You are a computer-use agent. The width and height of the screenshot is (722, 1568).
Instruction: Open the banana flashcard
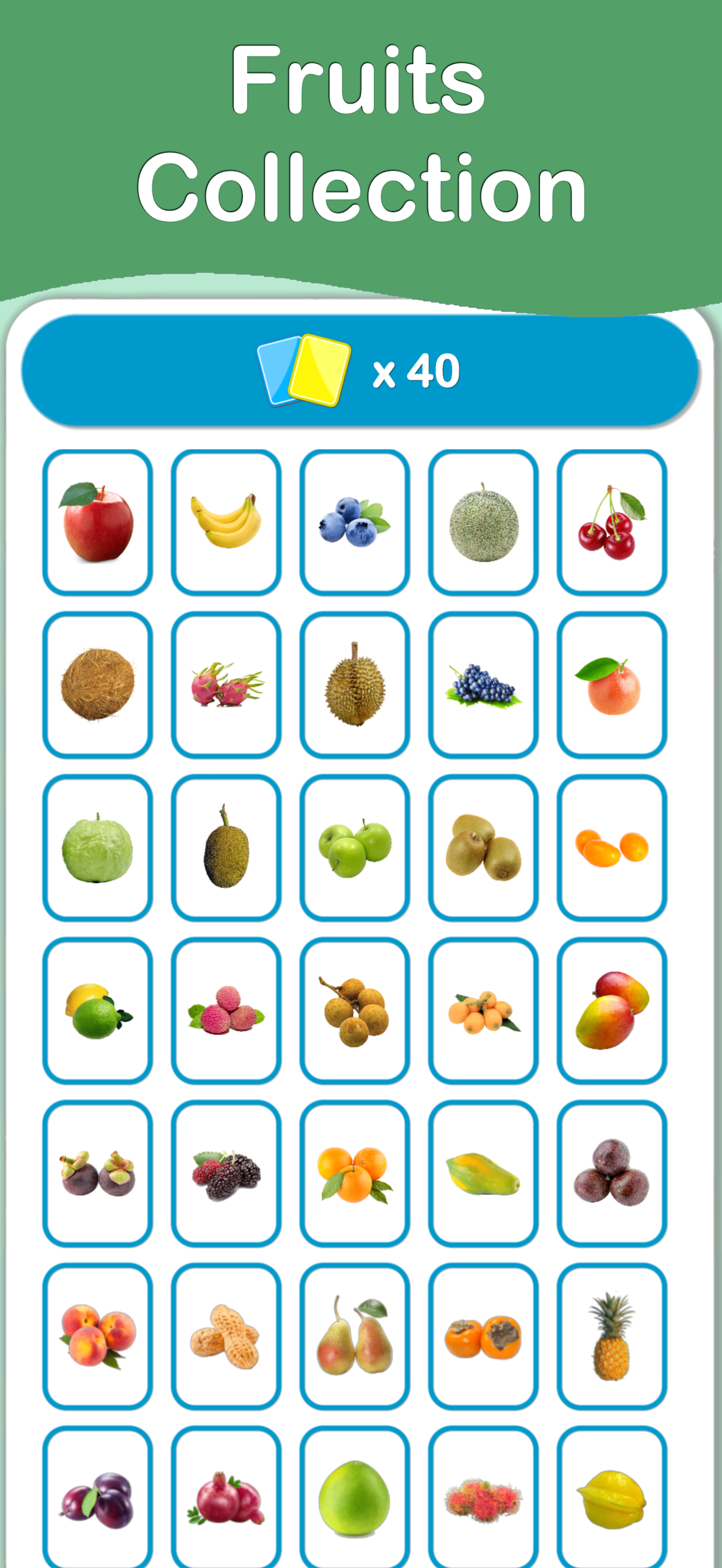226,522
